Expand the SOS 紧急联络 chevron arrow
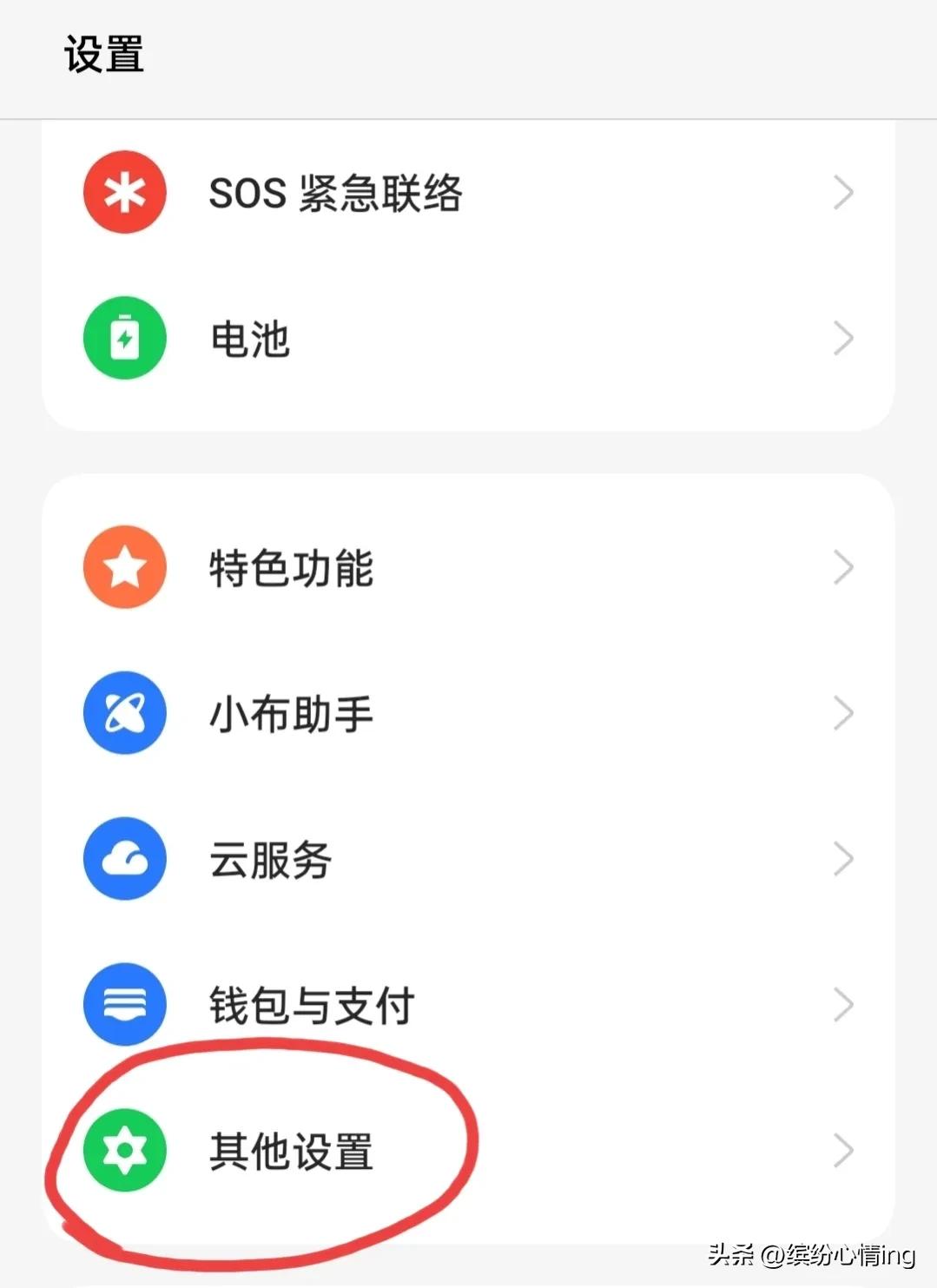The image size is (937, 1288). pyautogui.click(x=841, y=193)
